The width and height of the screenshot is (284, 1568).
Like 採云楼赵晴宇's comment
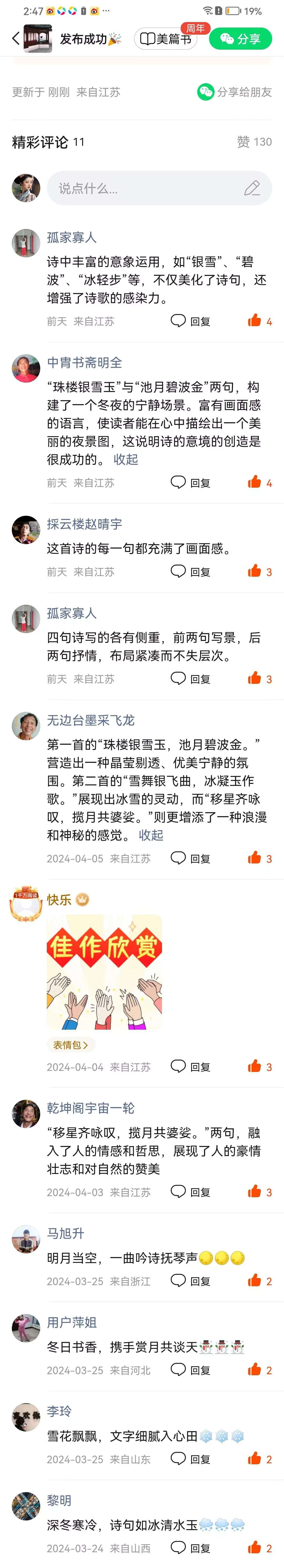pos(259,572)
